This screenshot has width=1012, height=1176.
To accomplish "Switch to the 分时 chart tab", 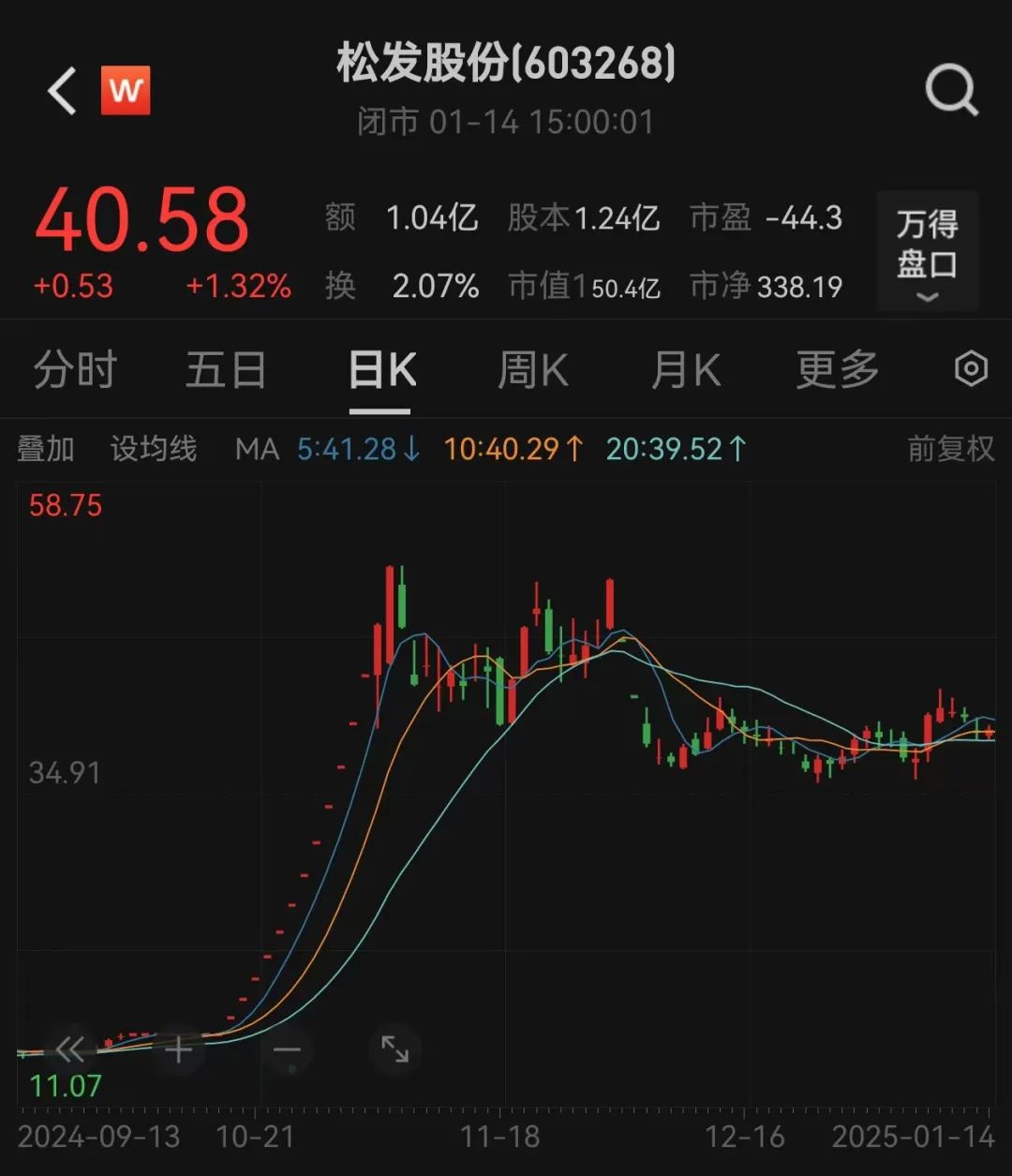I will click(75, 370).
